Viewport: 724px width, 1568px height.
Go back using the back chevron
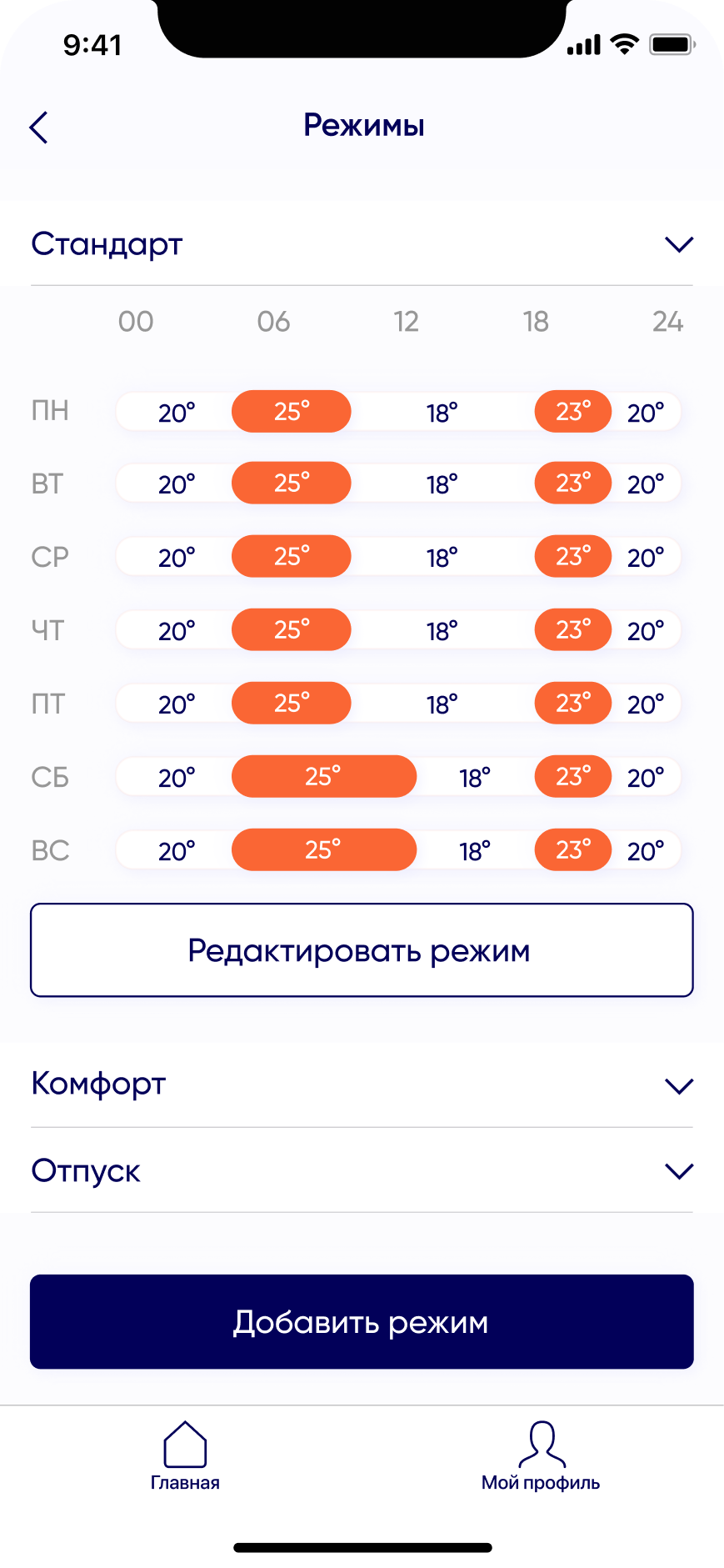point(37,126)
